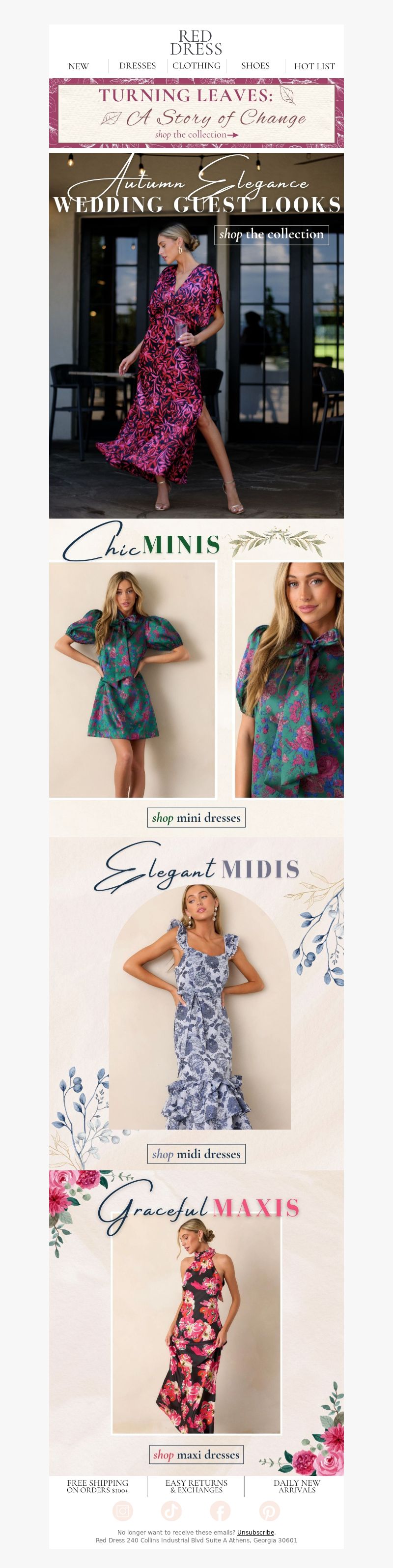
Task: Browse the SHOES category
Action: tap(255, 66)
